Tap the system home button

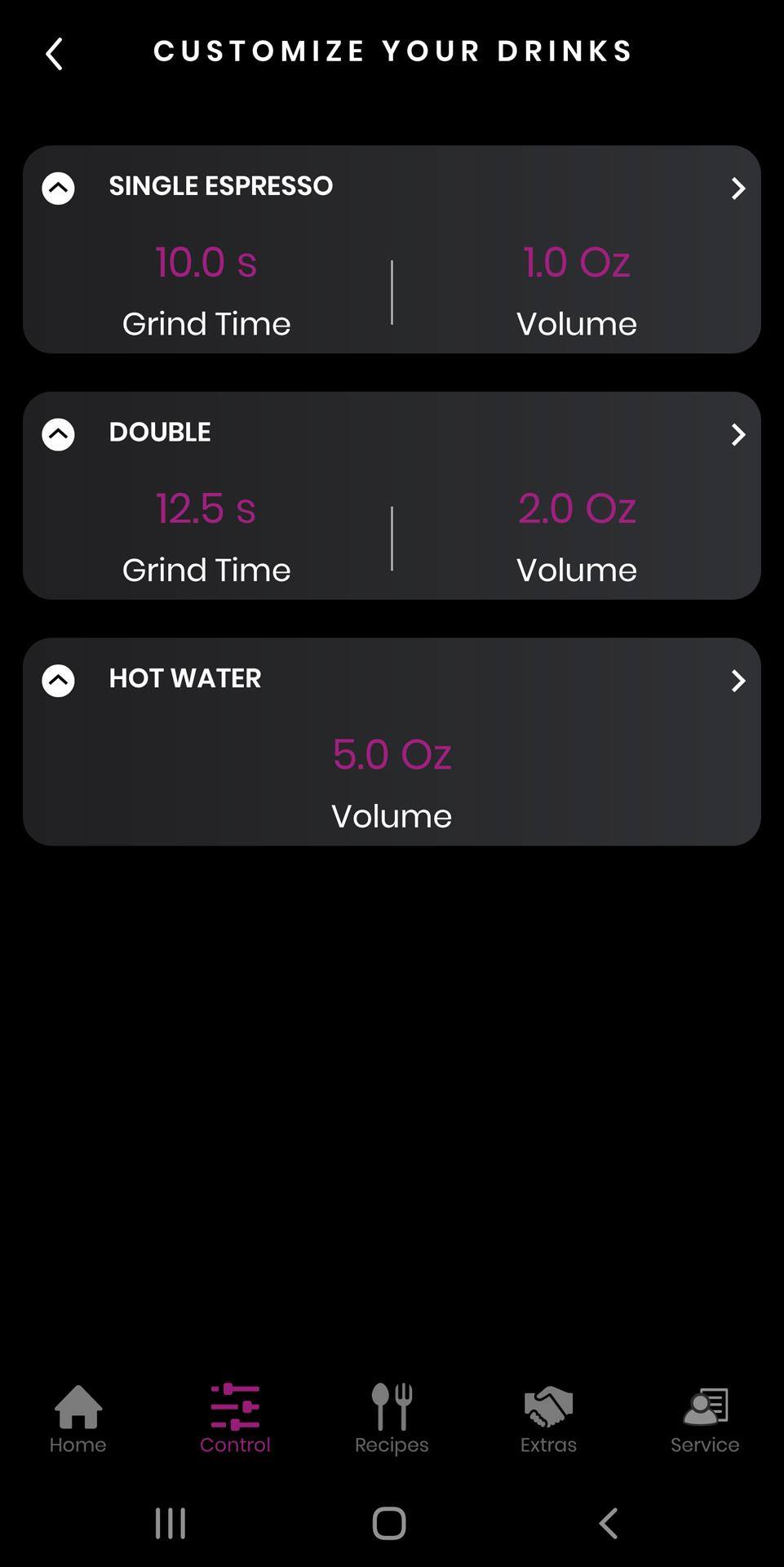pyautogui.click(x=389, y=1523)
